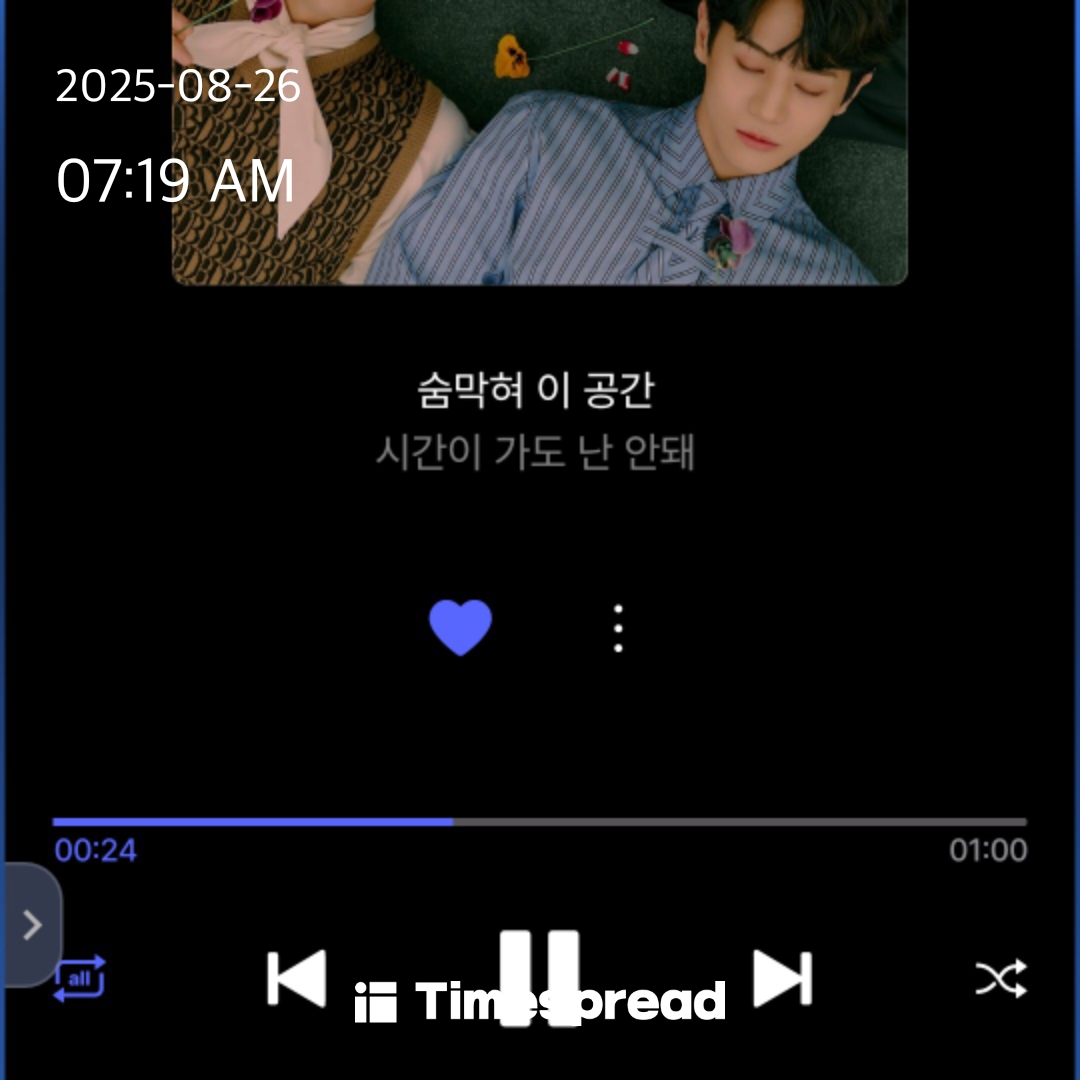Tap the playback progress bar to seek
Image resolution: width=1080 pixels, height=1080 pixels.
pyautogui.click(x=540, y=822)
